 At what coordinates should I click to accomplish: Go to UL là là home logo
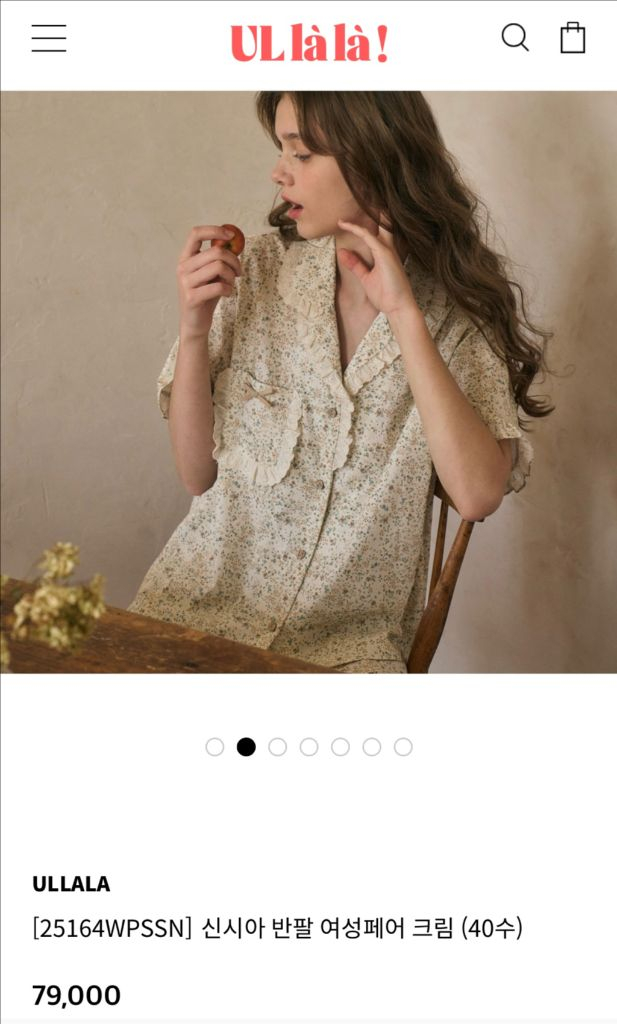(309, 44)
